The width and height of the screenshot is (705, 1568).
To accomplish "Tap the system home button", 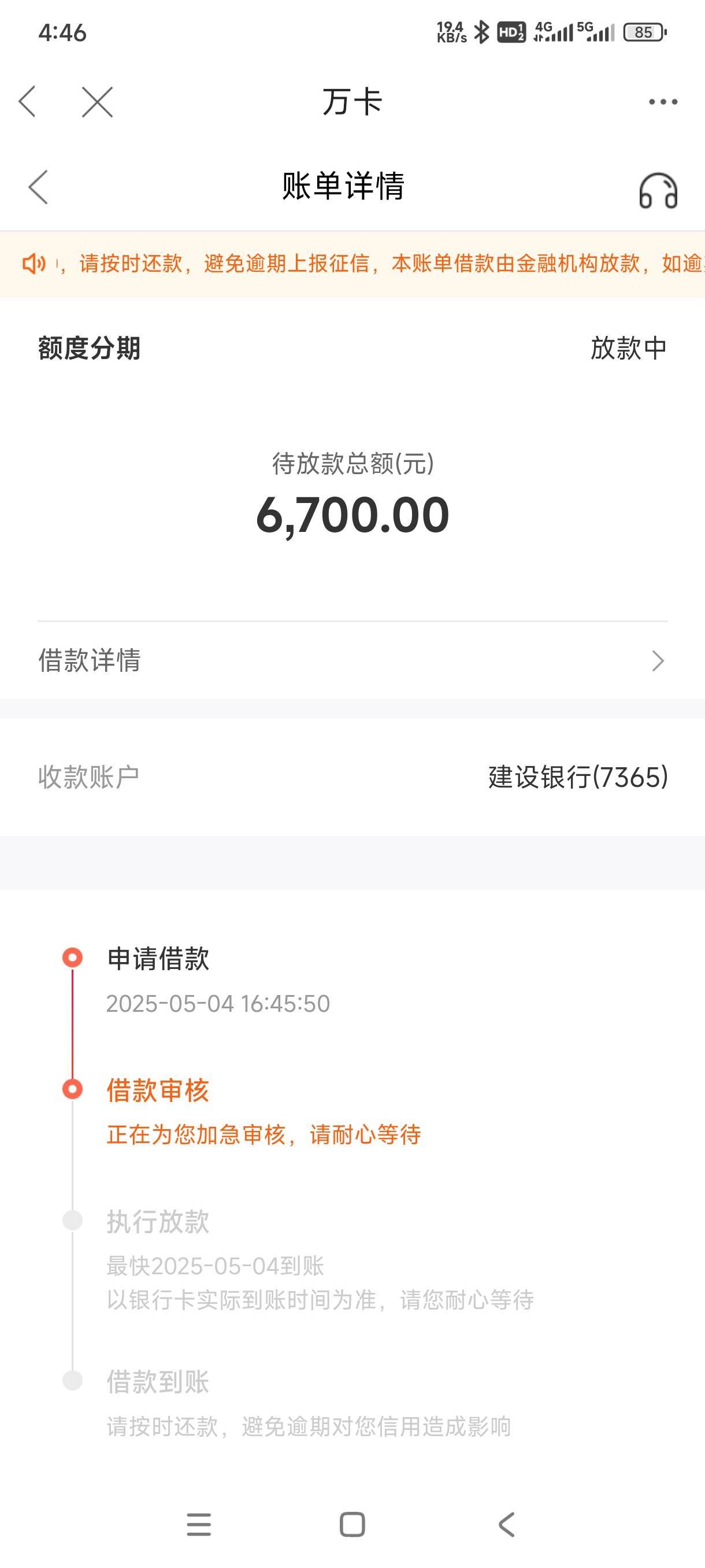I will (x=352, y=1524).
